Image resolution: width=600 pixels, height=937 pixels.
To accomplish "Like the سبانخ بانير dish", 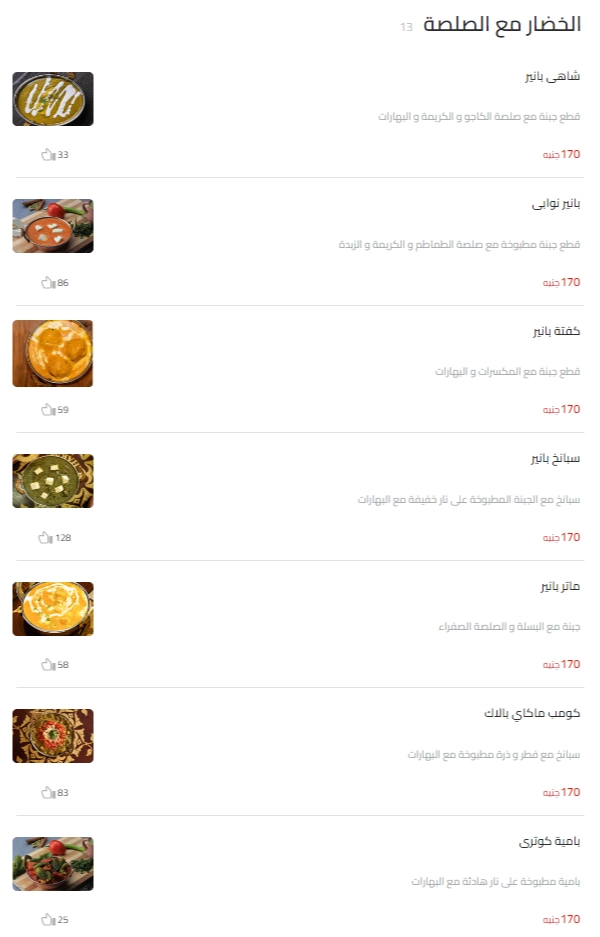I will pyautogui.click(x=45, y=538).
